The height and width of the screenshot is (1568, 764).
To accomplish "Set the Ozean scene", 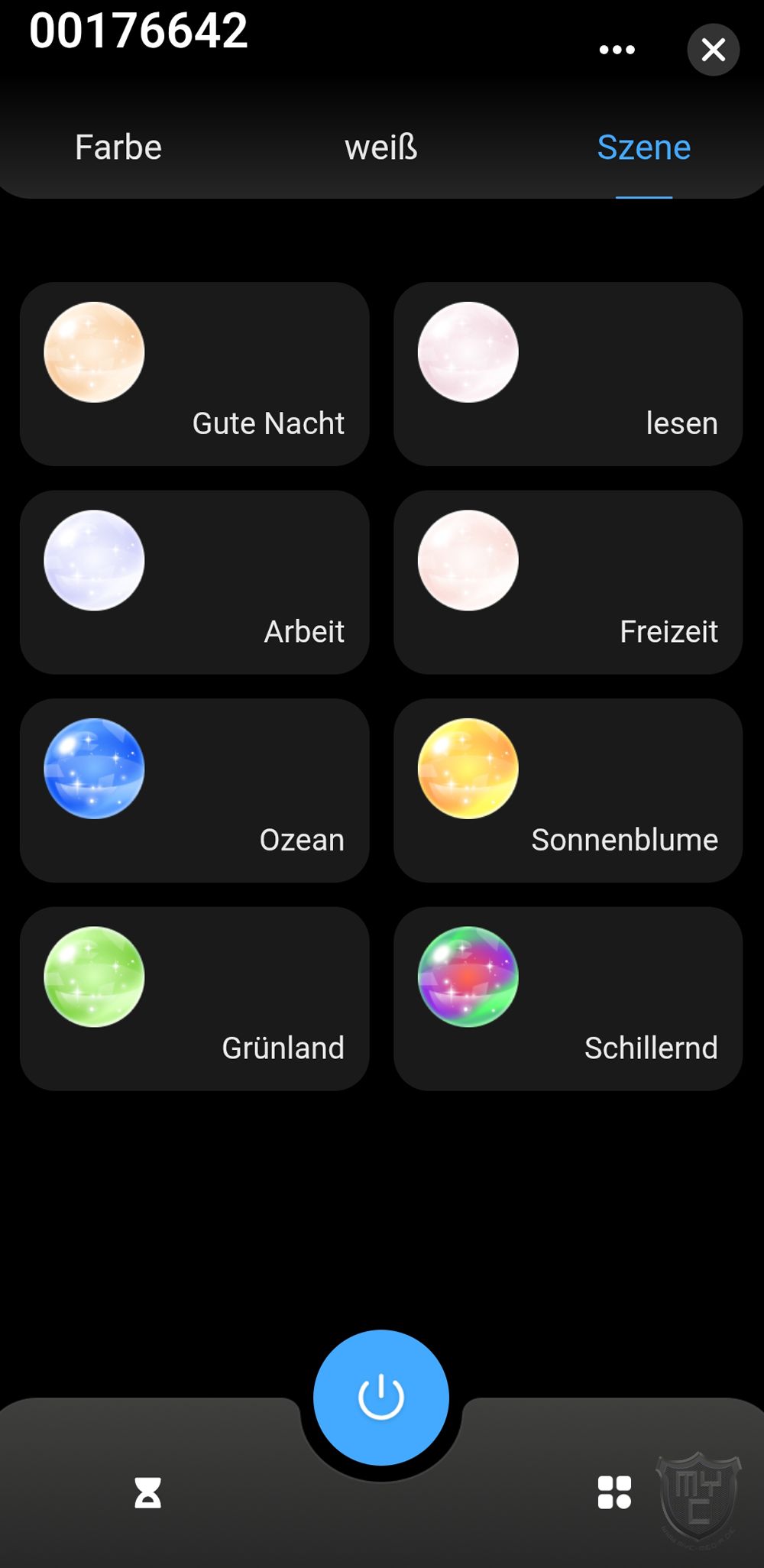I will pyautogui.click(x=194, y=791).
